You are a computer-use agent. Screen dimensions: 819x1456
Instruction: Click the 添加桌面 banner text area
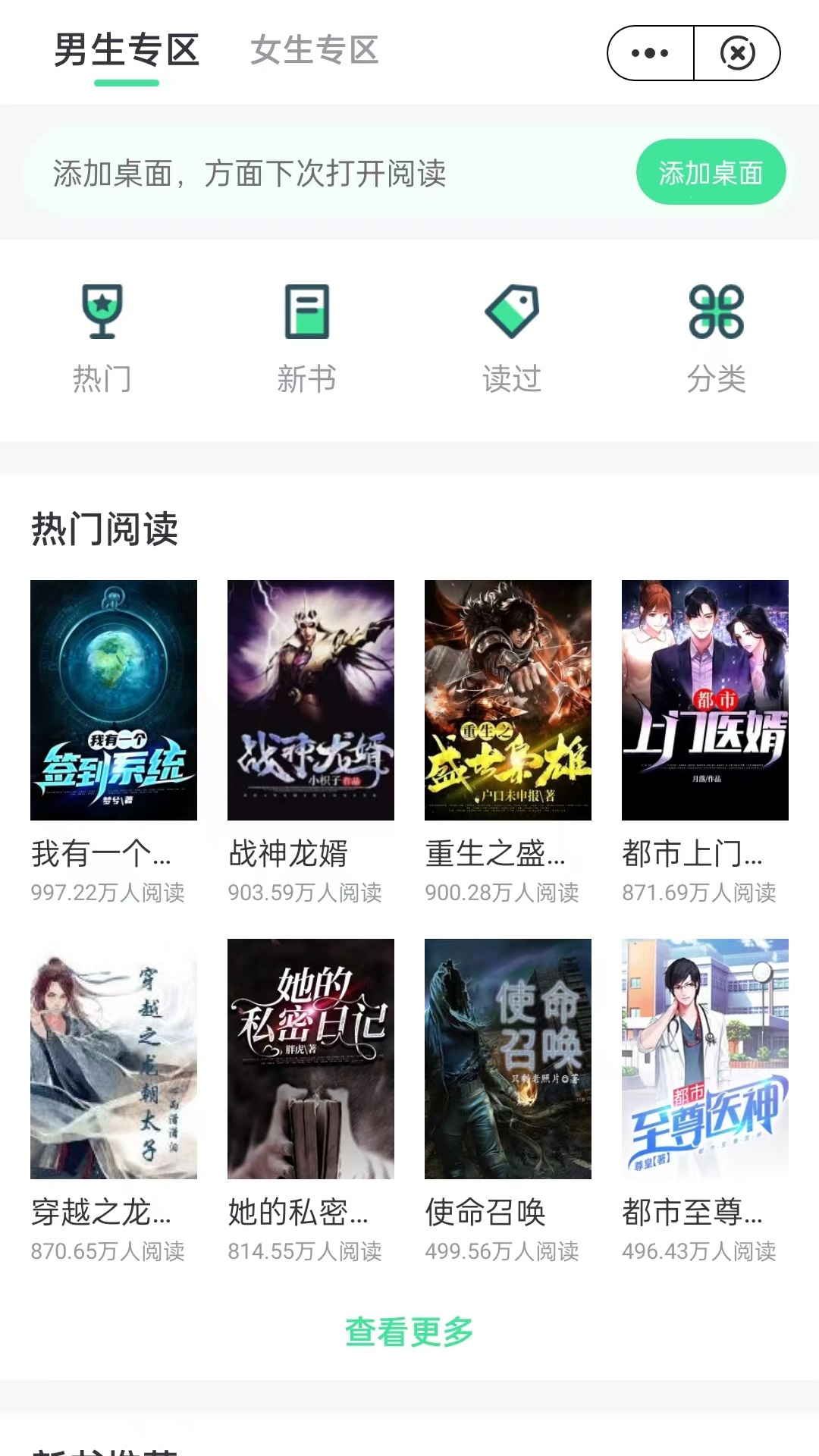pyautogui.click(x=250, y=173)
